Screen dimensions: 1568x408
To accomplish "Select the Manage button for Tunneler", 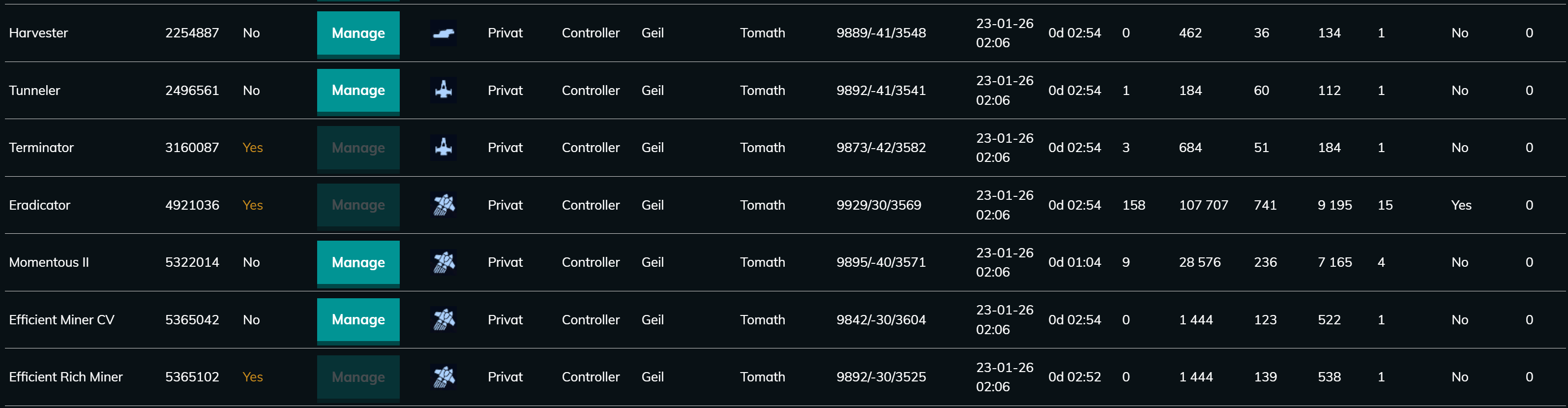I will pos(358,90).
